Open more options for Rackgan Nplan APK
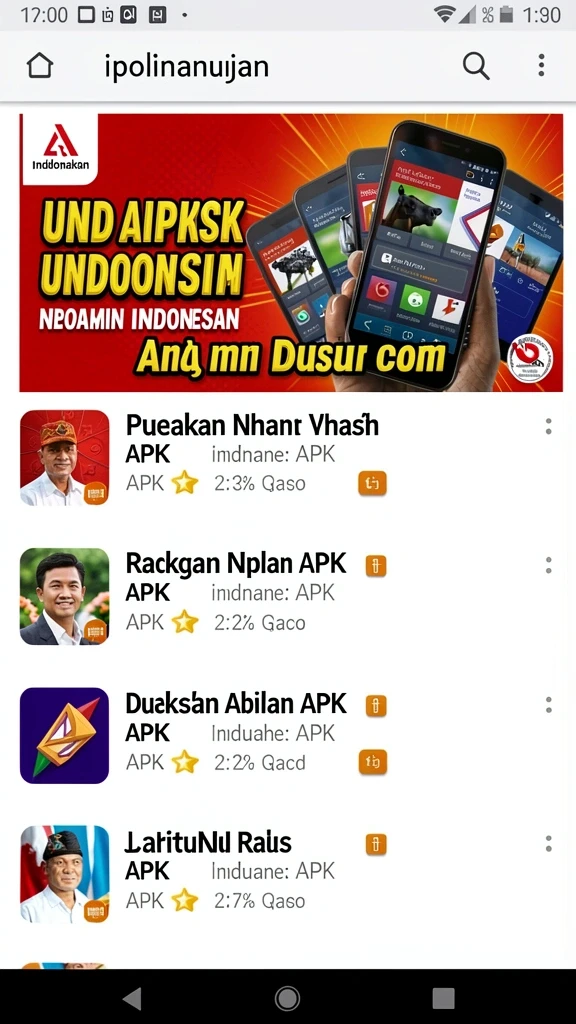 coord(549,566)
